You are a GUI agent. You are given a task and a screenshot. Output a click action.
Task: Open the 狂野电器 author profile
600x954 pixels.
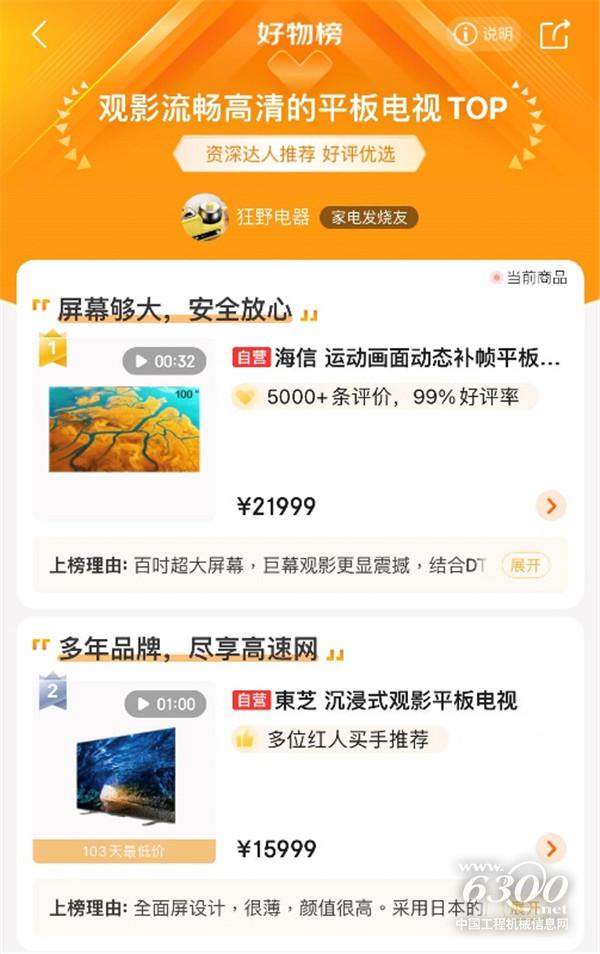(x=246, y=217)
